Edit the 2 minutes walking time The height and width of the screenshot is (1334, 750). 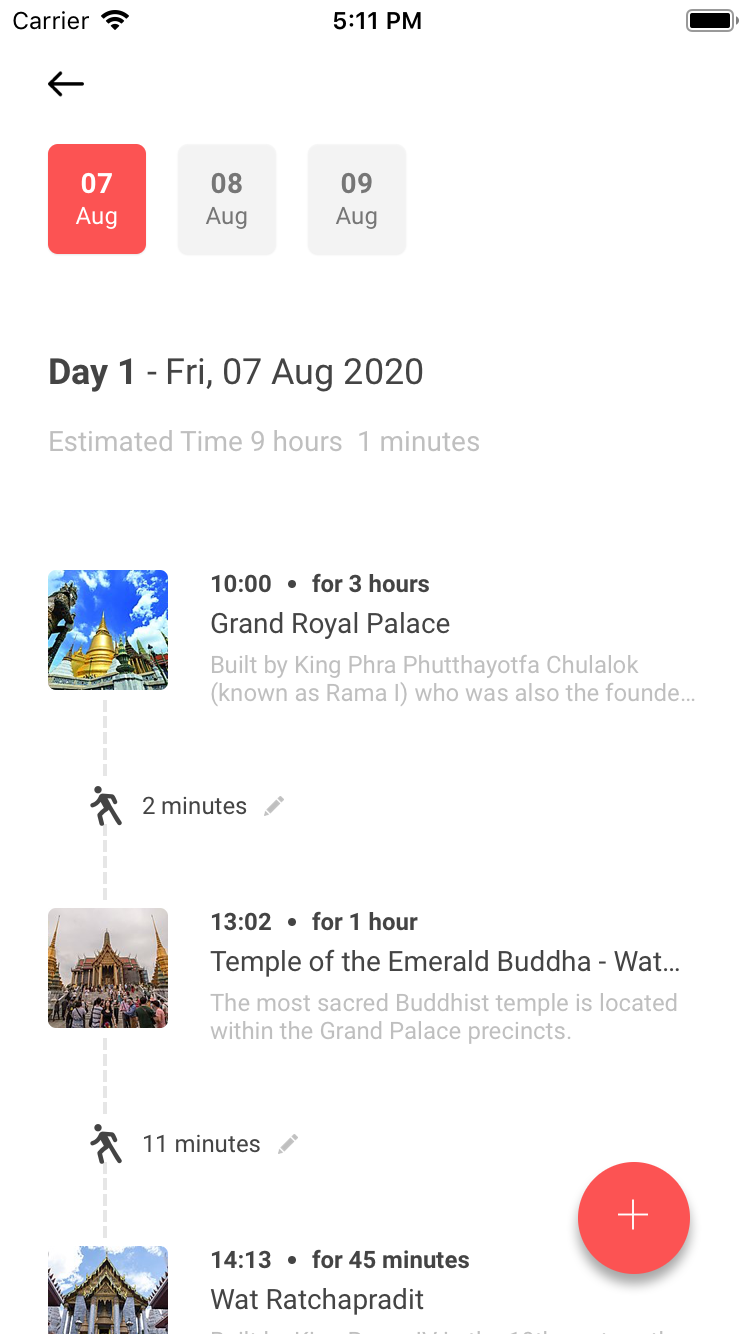[274, 806]
